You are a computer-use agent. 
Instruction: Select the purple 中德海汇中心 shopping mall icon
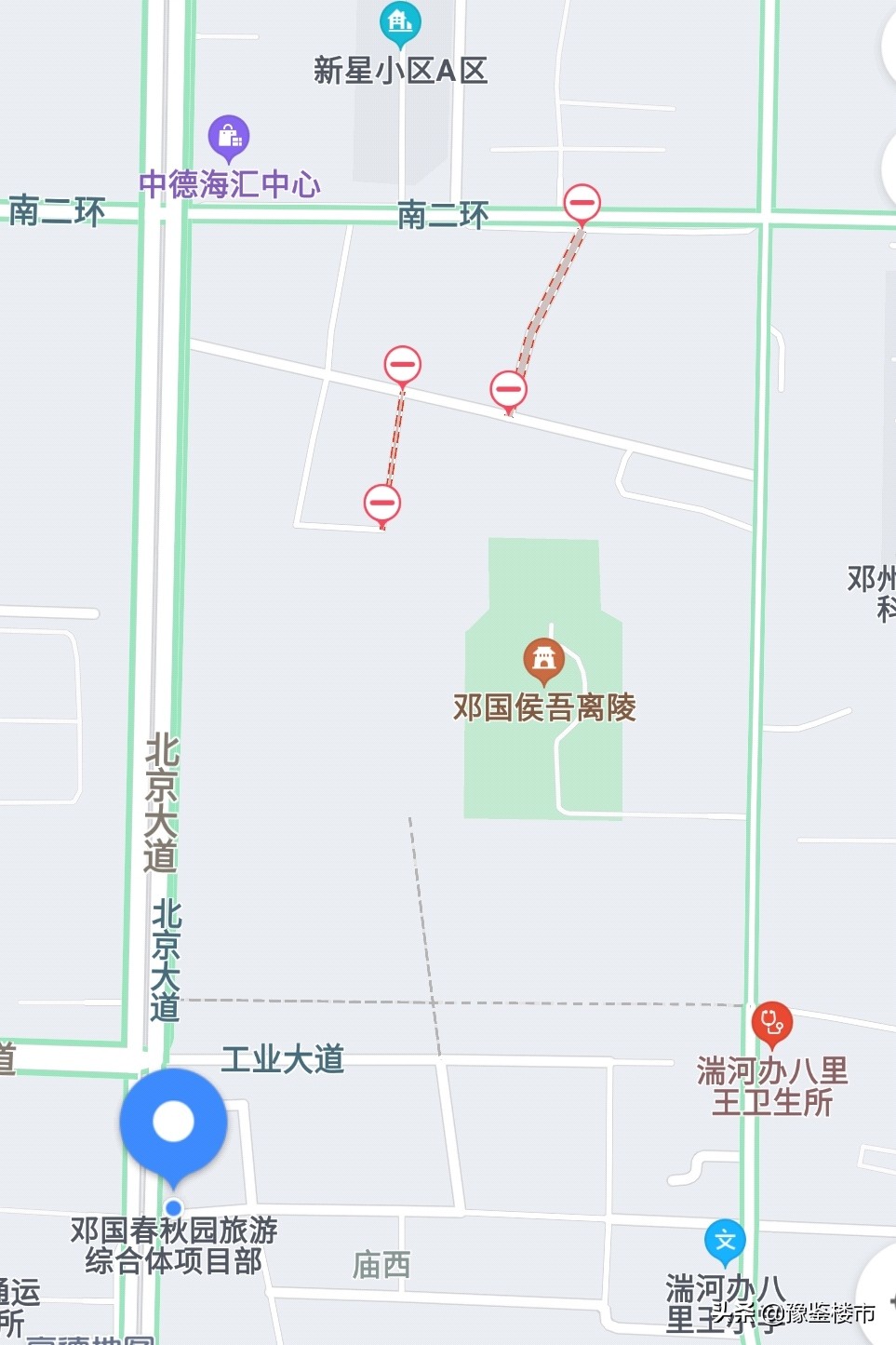(230, 136)
